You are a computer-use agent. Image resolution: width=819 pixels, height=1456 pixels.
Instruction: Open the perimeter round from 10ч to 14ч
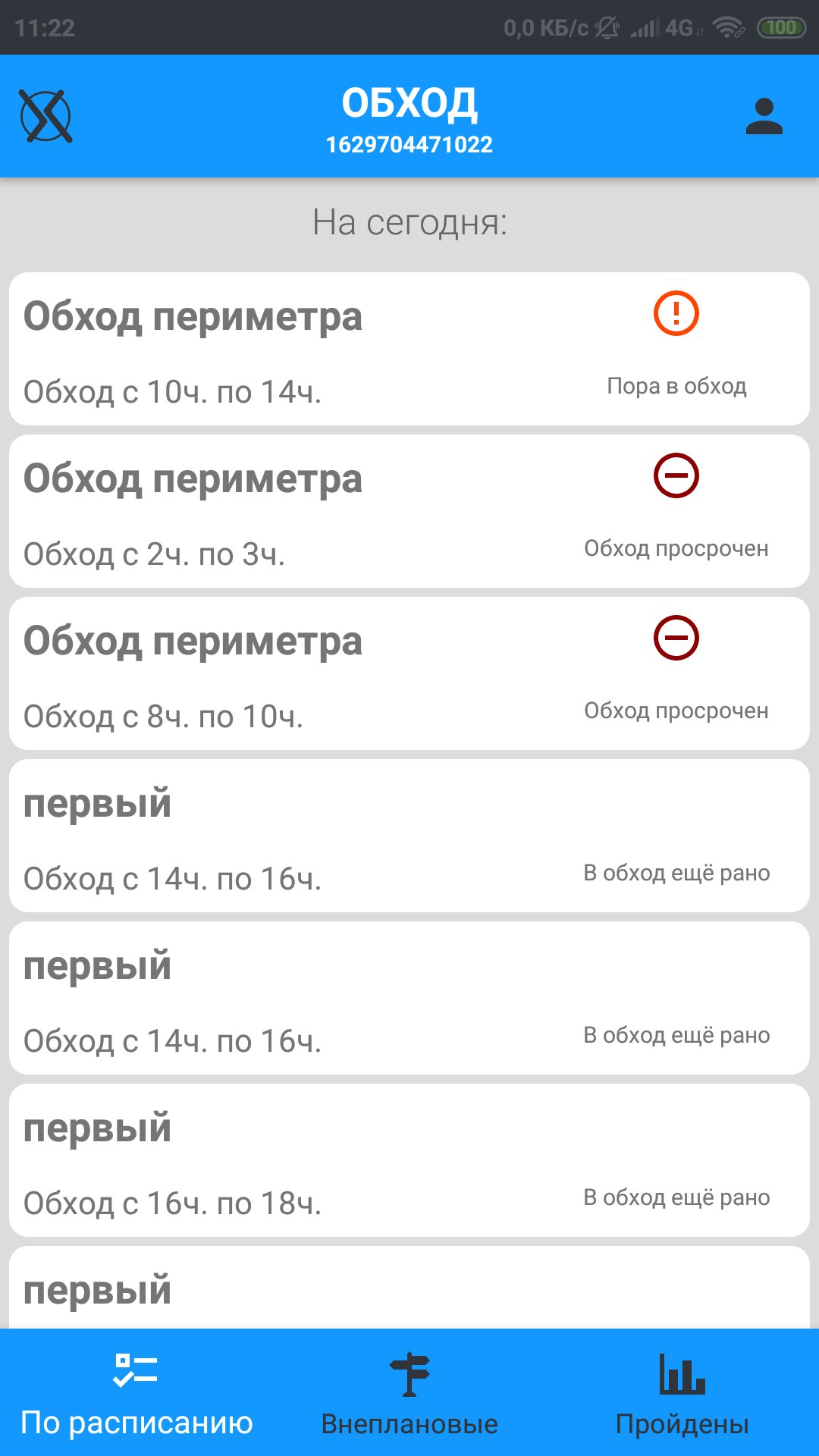(409, 350)
